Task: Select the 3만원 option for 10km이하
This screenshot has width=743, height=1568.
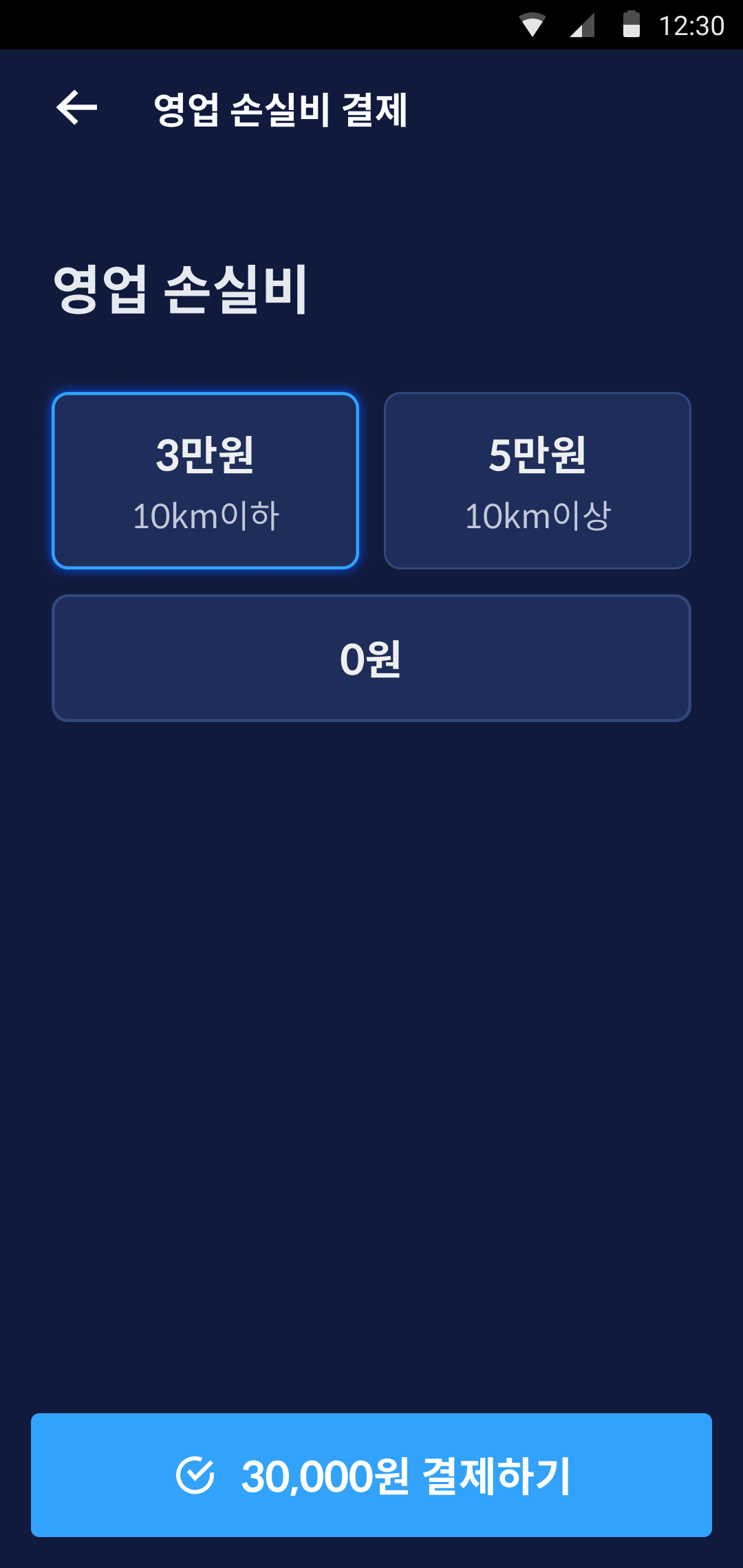Action: (x=206, y=480)
